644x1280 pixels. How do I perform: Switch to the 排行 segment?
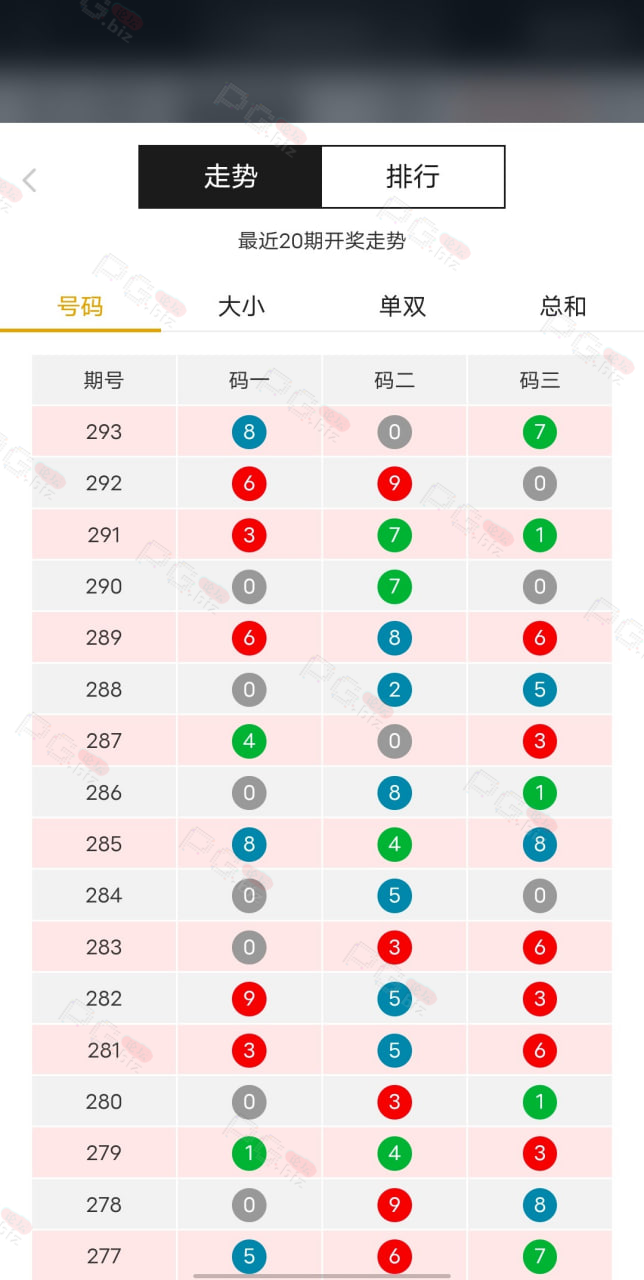(413, 177)
